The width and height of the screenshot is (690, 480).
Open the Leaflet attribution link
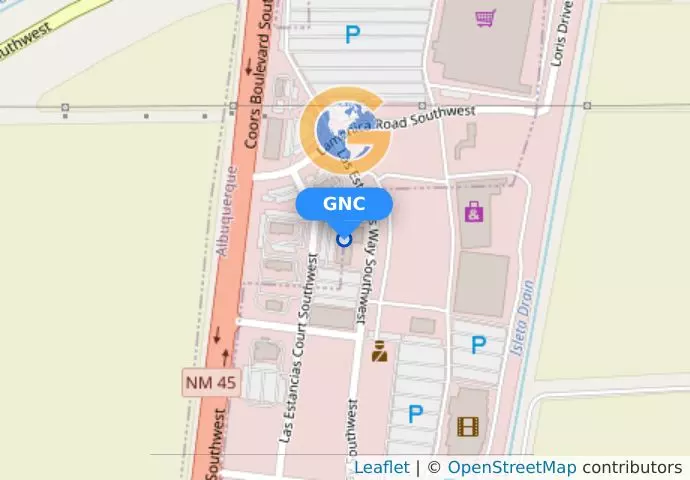pyautogui.click(x=381, y=467)
